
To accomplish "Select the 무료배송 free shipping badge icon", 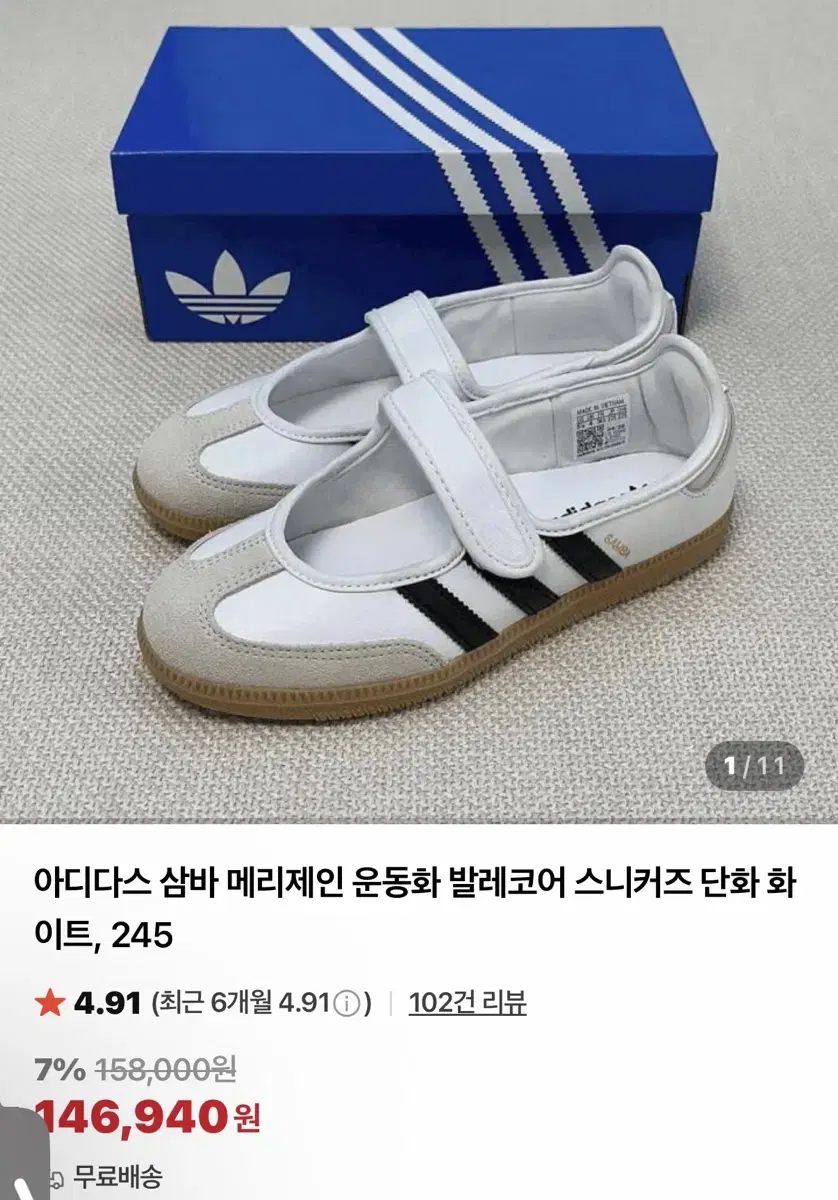I will (58, 1178).
